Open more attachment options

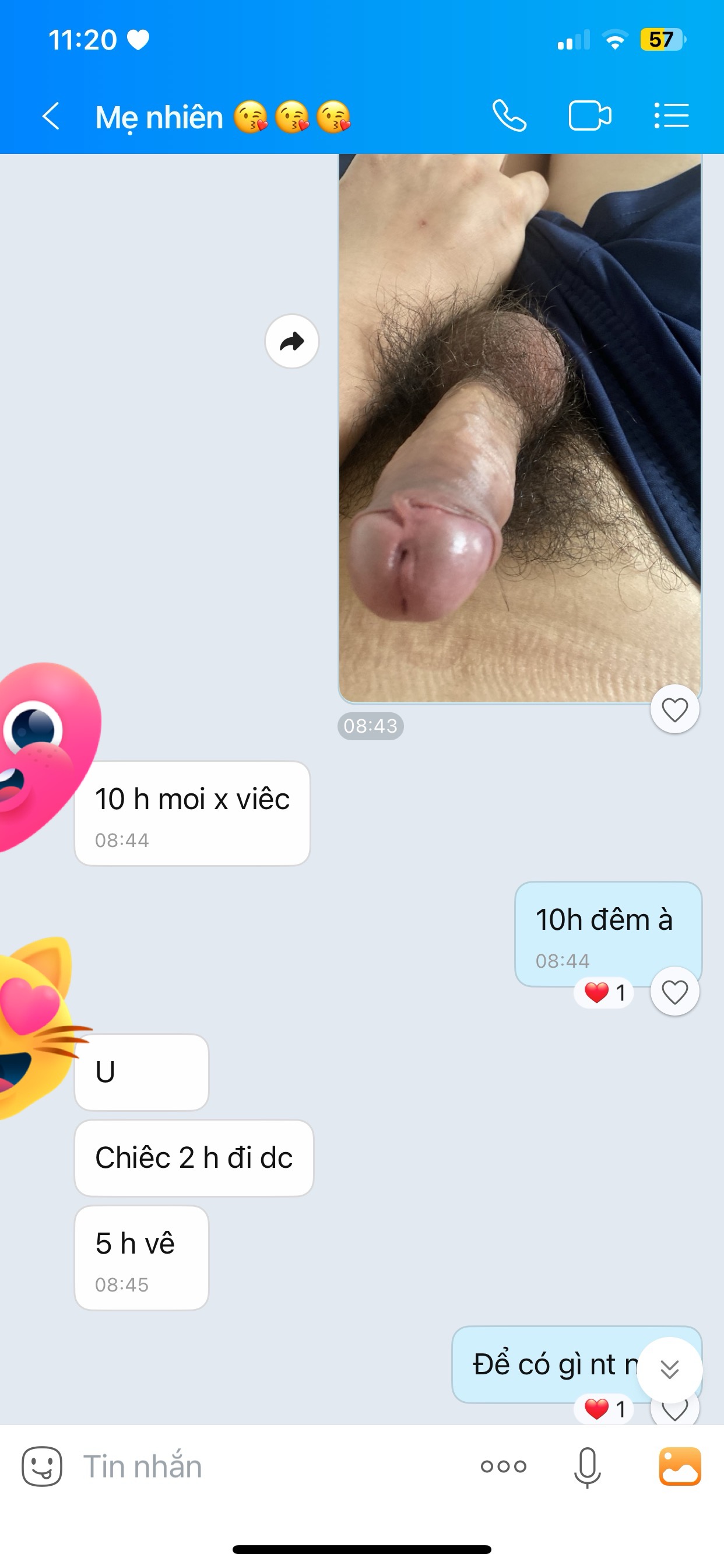[503, 1466]
